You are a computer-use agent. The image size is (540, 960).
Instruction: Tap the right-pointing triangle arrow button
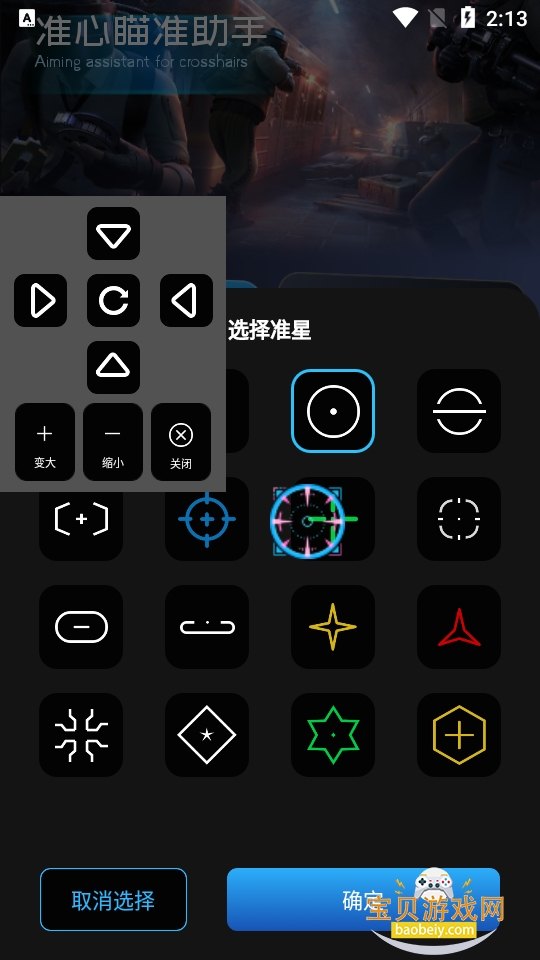click(40, 301)
